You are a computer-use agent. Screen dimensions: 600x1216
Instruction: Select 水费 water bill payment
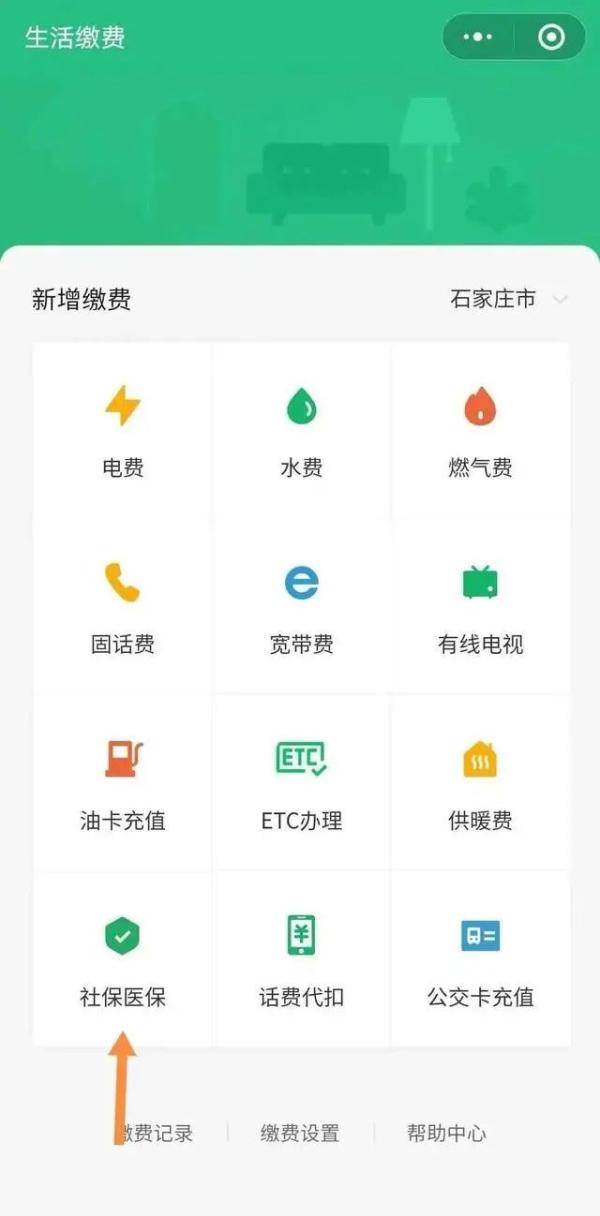tap(301, 430)
